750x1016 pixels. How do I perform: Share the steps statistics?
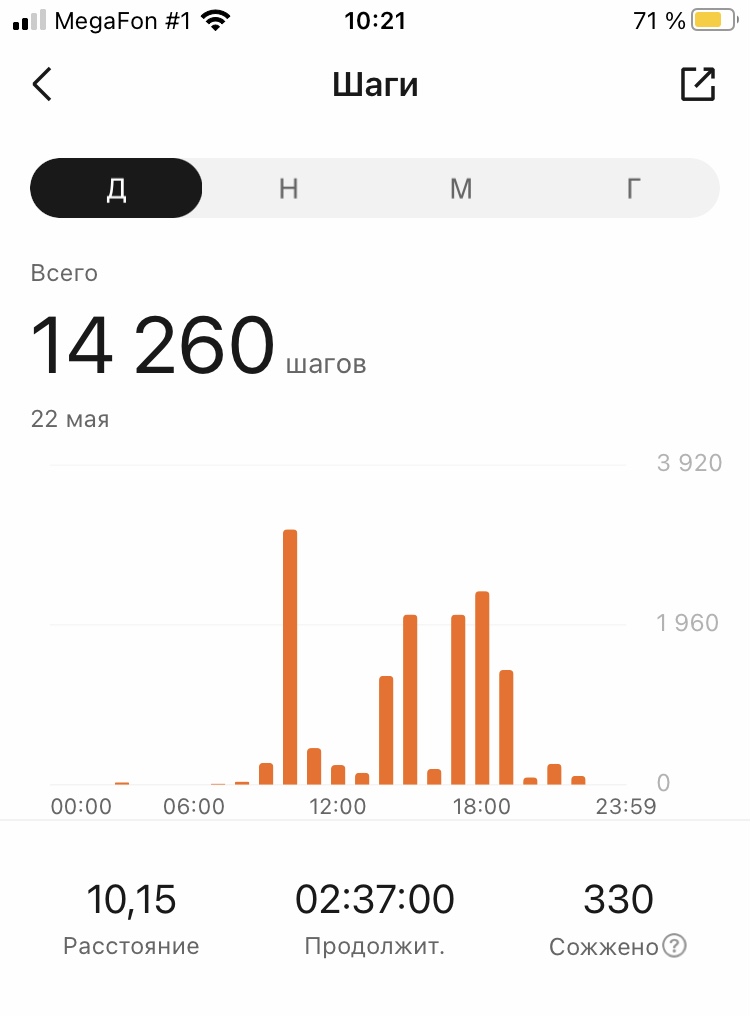click(x=697, y=85)
